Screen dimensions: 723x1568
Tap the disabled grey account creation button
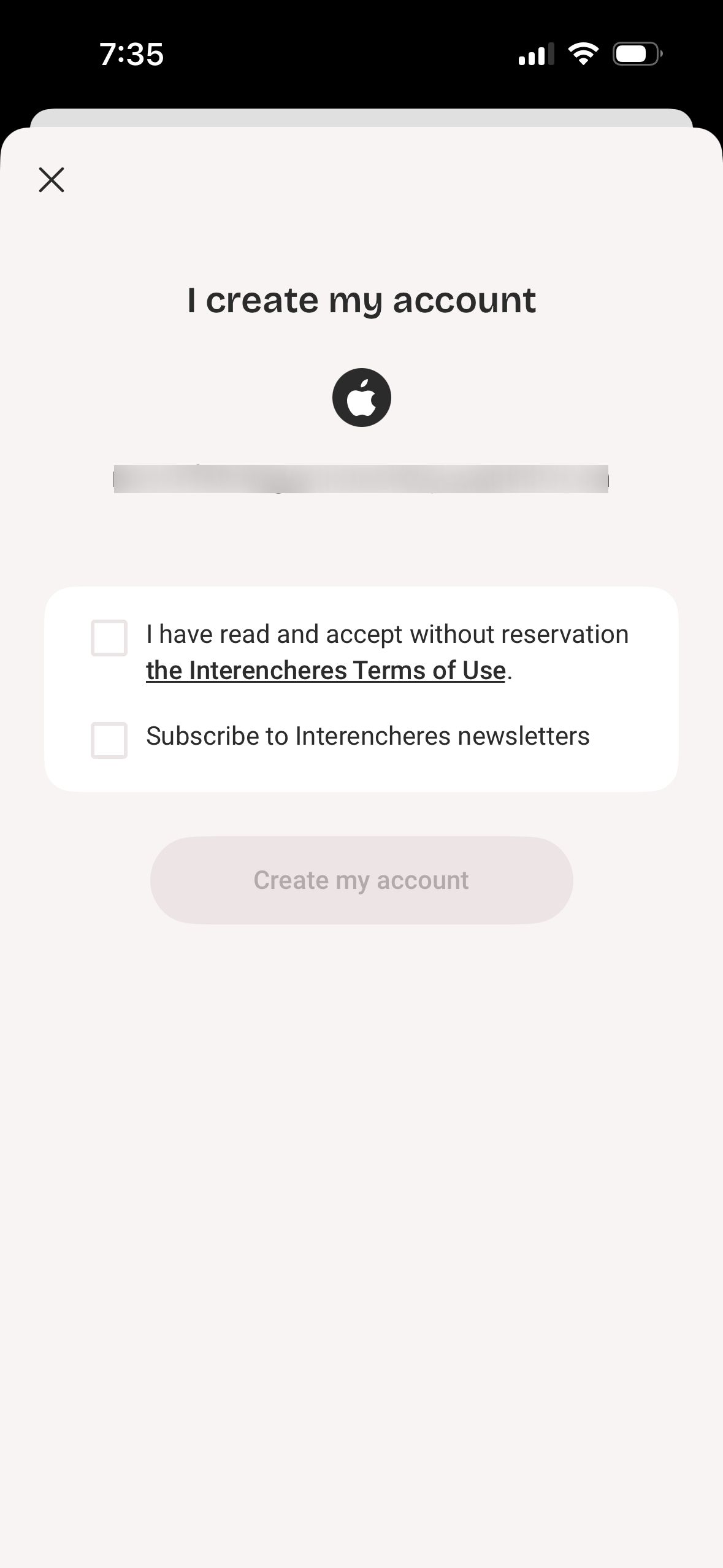pos(361,880)
